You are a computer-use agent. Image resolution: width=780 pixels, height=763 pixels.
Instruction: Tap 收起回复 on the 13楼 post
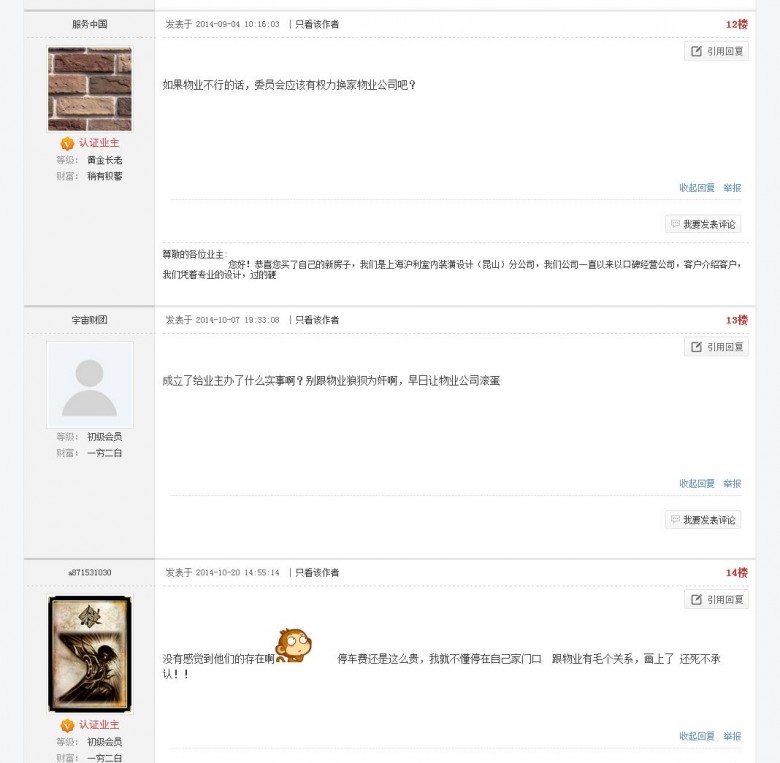click(697, 484)
